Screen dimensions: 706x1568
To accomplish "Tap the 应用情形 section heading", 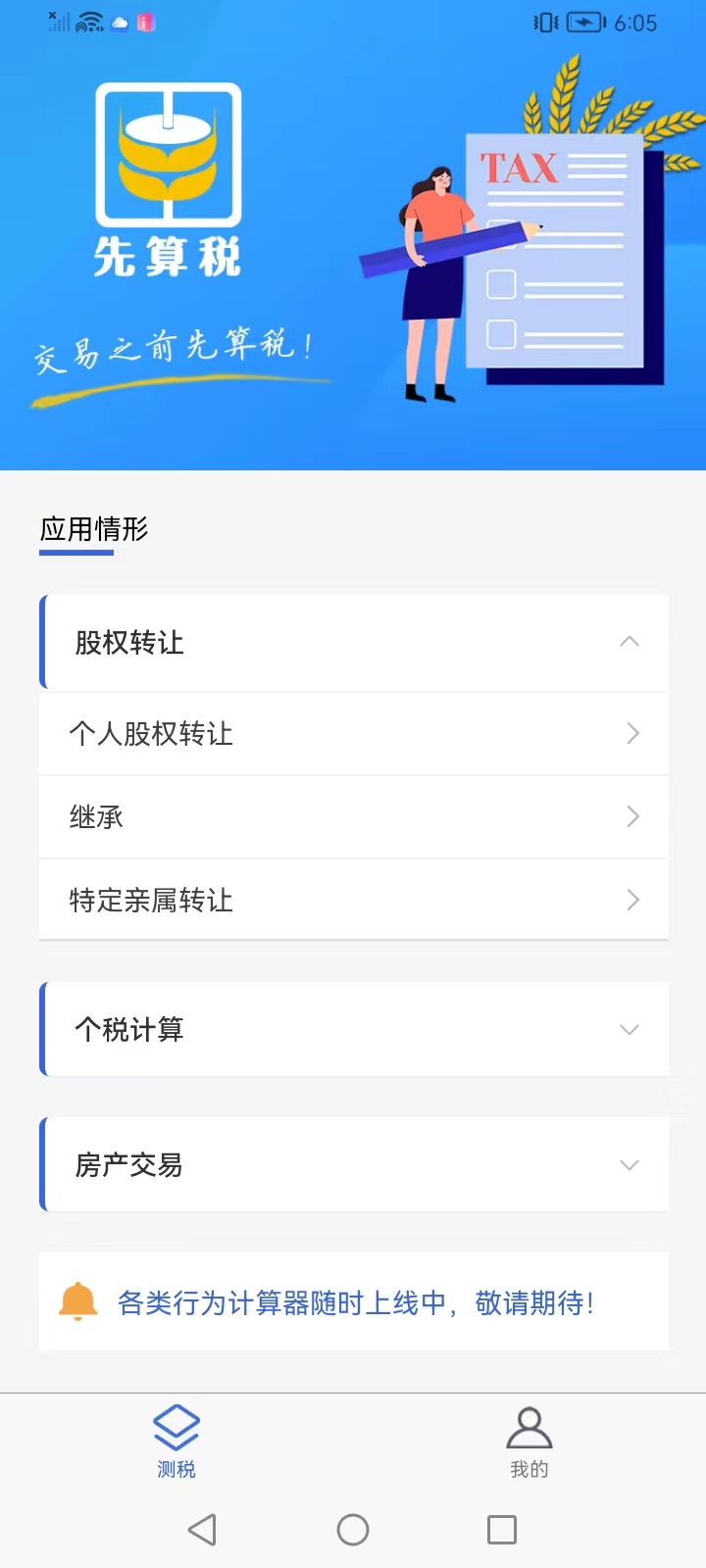I will [x=93, y=530].
